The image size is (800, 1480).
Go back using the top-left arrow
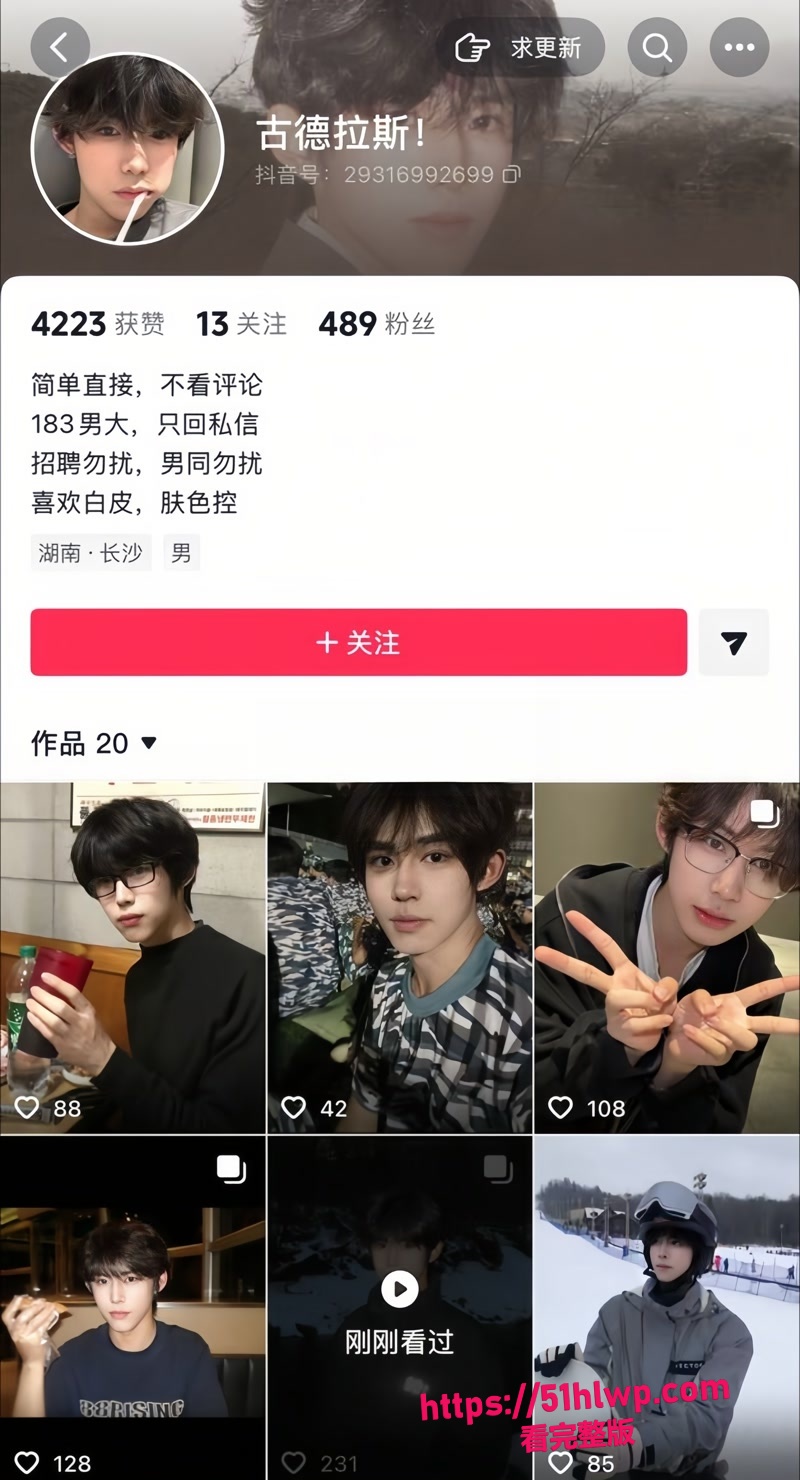click(60, 47)
